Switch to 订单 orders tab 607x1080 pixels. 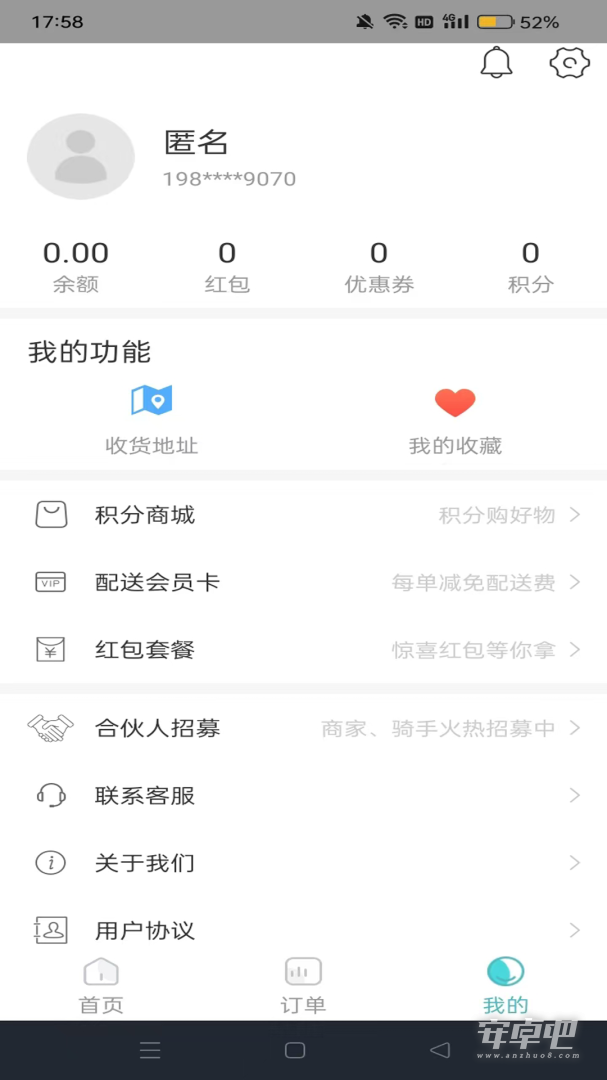click(303, 986)
